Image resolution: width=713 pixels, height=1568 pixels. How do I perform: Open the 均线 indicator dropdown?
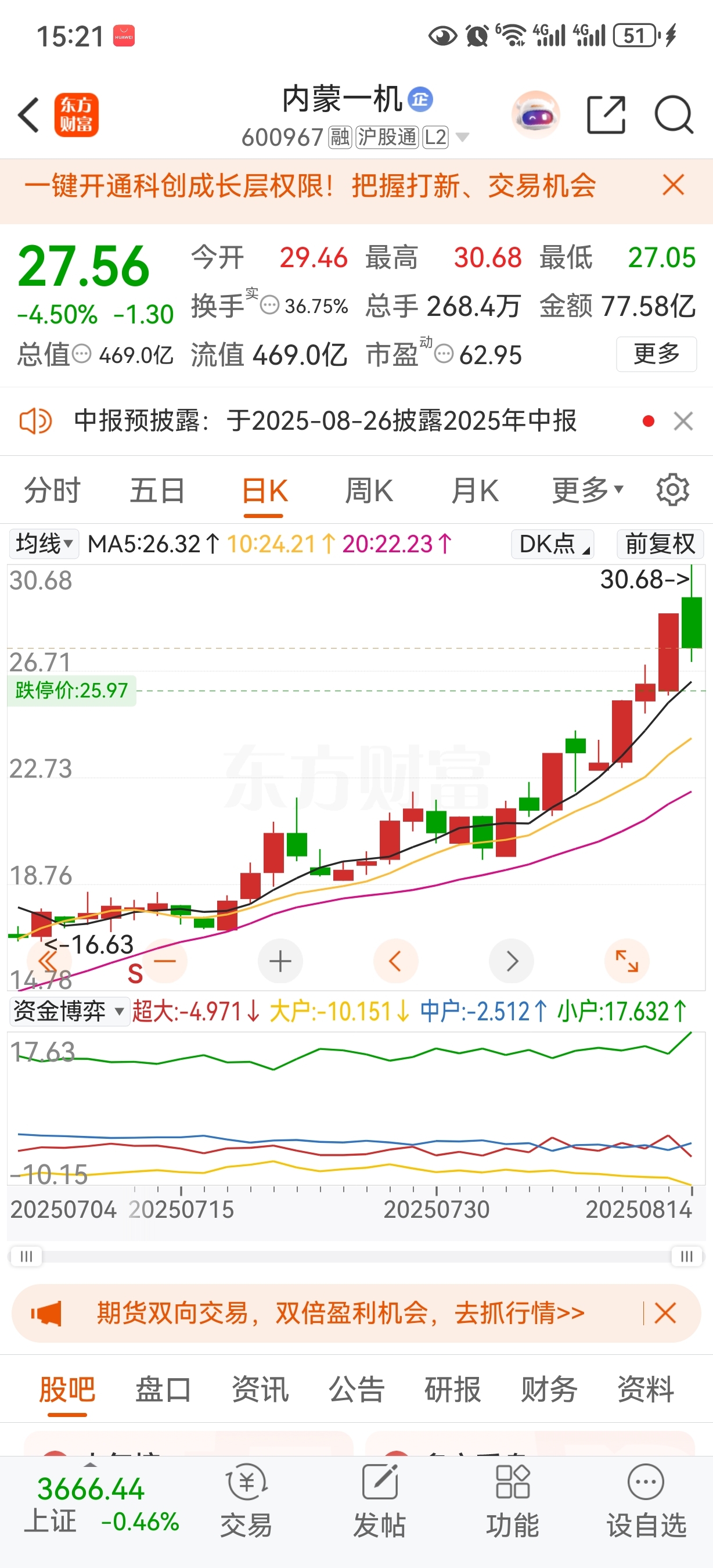pyautogui.click(x=44, y=544)
